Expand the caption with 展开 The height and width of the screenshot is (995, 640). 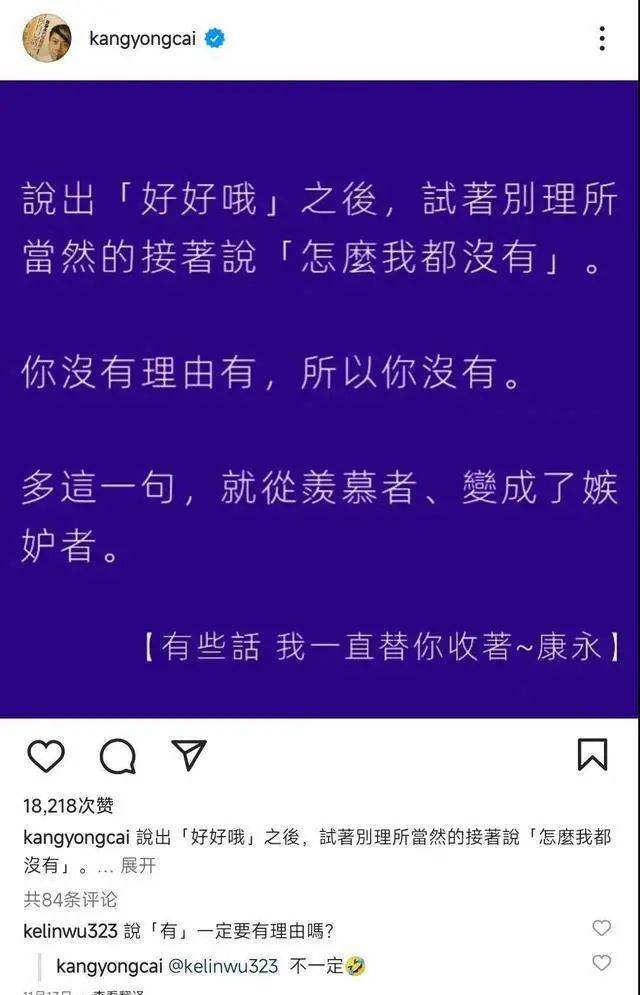pos(139,865)
